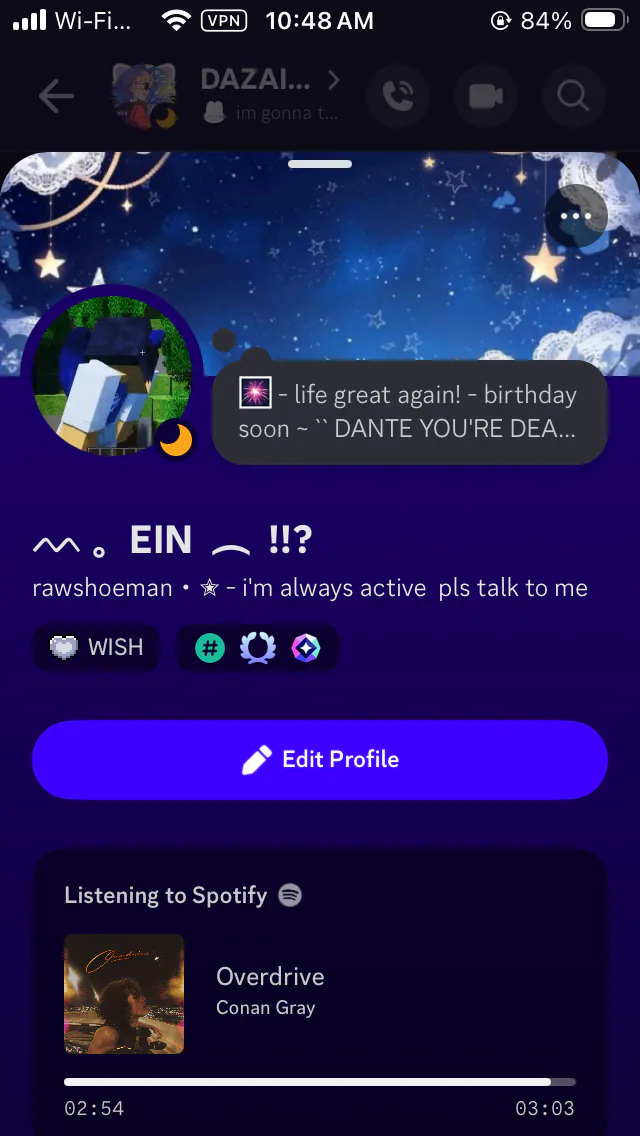Tap the hashtag profile badge
This screenshot has height=1136, width=640.
(x=210, y=648)
